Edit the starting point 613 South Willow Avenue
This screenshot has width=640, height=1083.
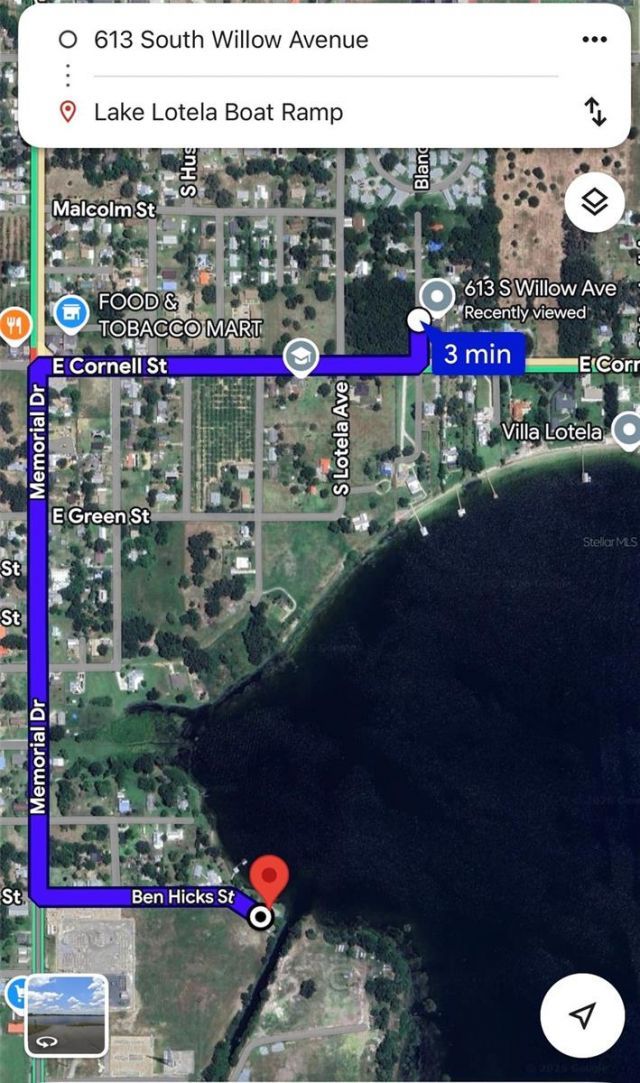pos(231,40)
